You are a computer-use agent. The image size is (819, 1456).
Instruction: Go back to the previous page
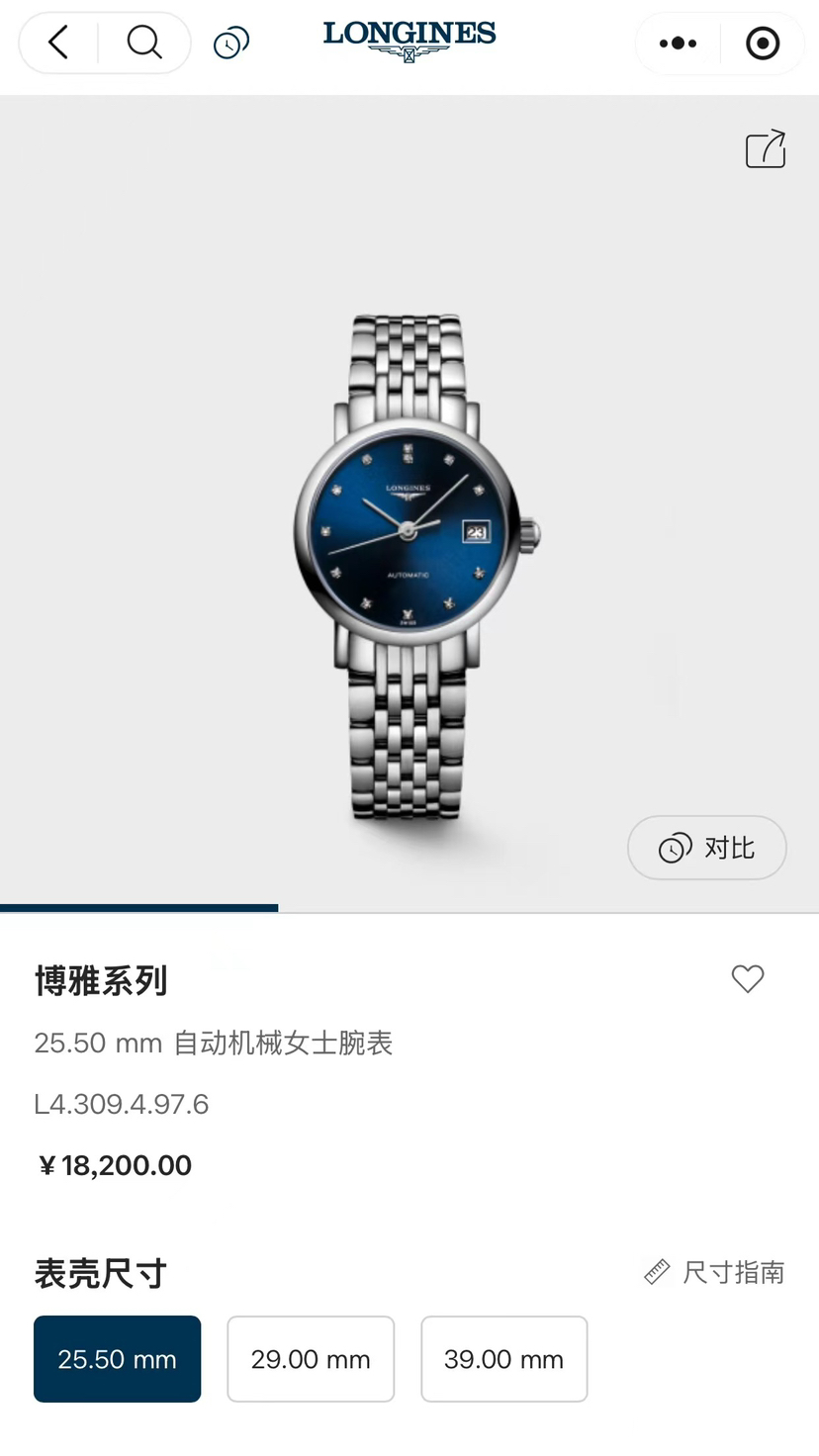point(59,44)
